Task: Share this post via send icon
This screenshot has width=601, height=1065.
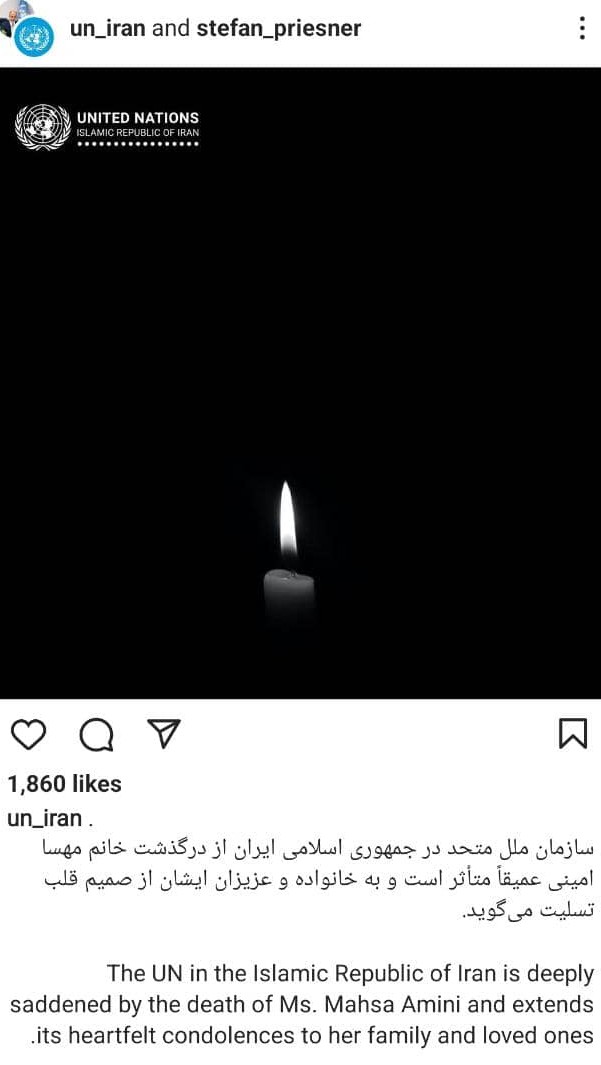Action: pos(163,734)
